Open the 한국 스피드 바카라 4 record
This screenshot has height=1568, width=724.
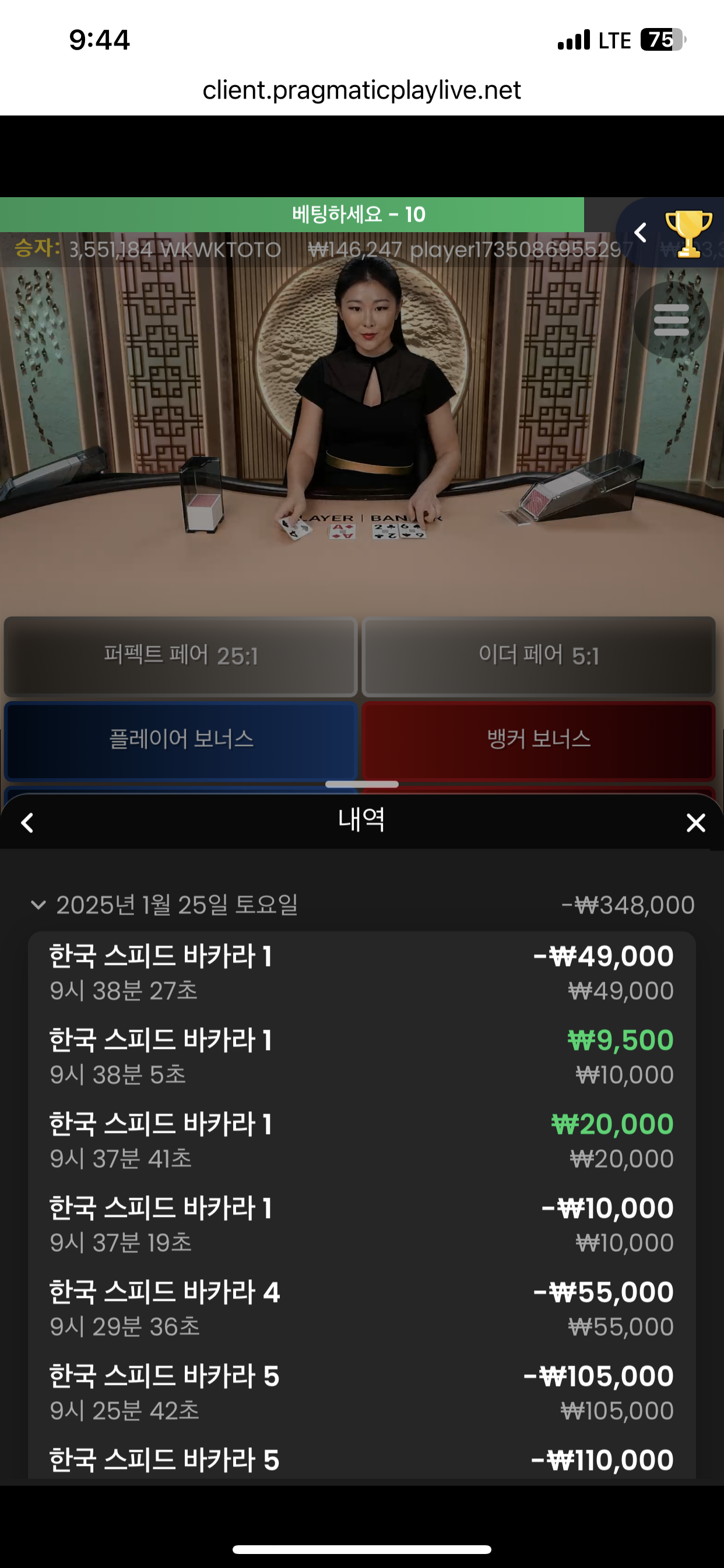(362, 1308)
